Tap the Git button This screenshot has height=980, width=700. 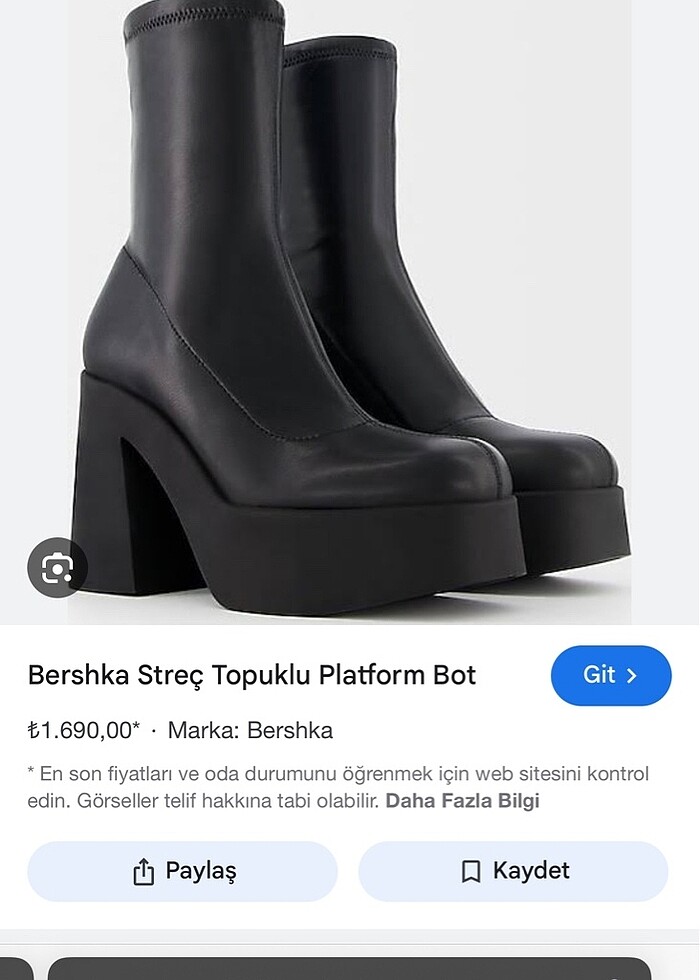(x=610, y=675)
